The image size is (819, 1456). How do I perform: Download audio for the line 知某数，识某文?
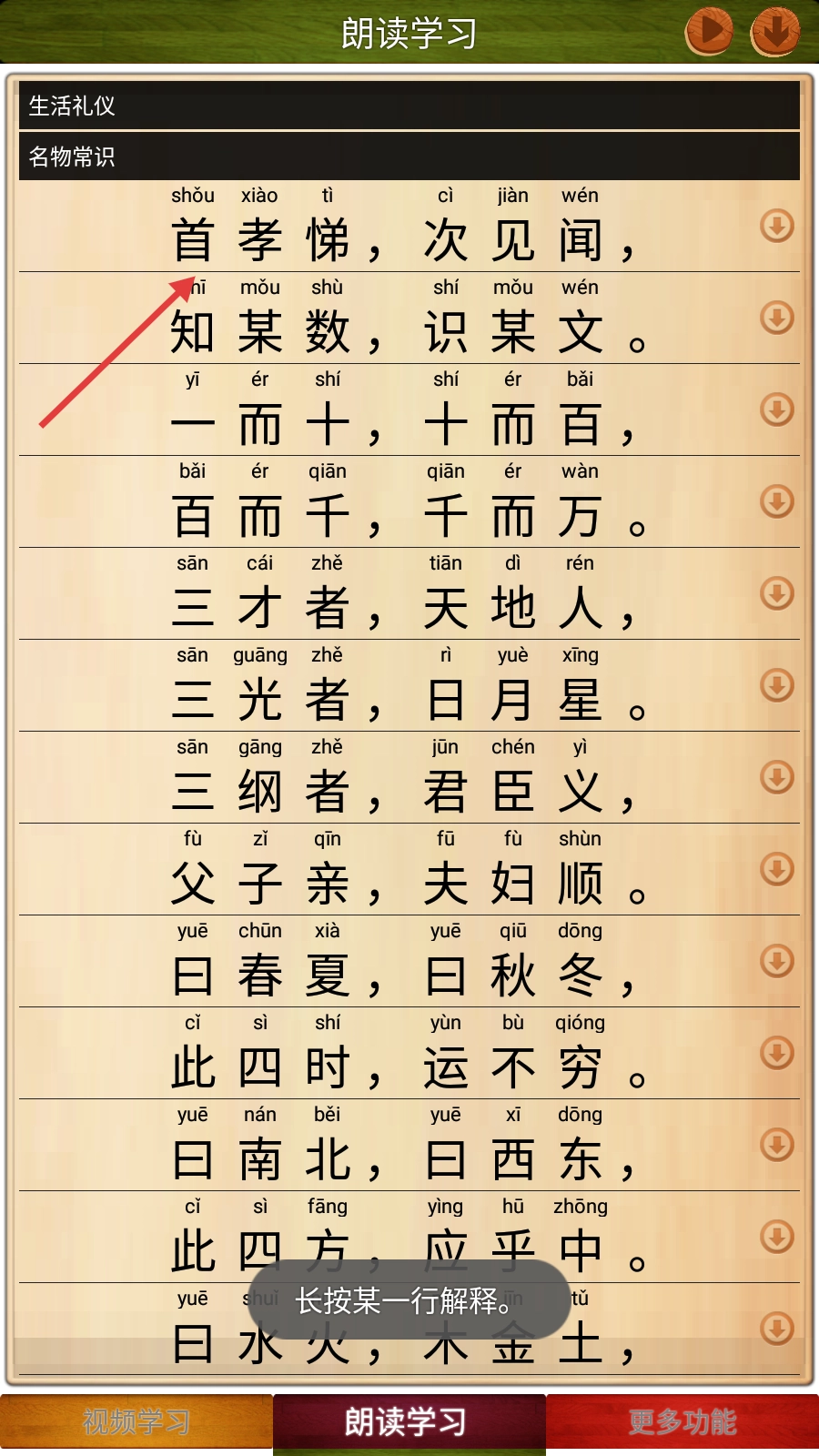[777, 318]
